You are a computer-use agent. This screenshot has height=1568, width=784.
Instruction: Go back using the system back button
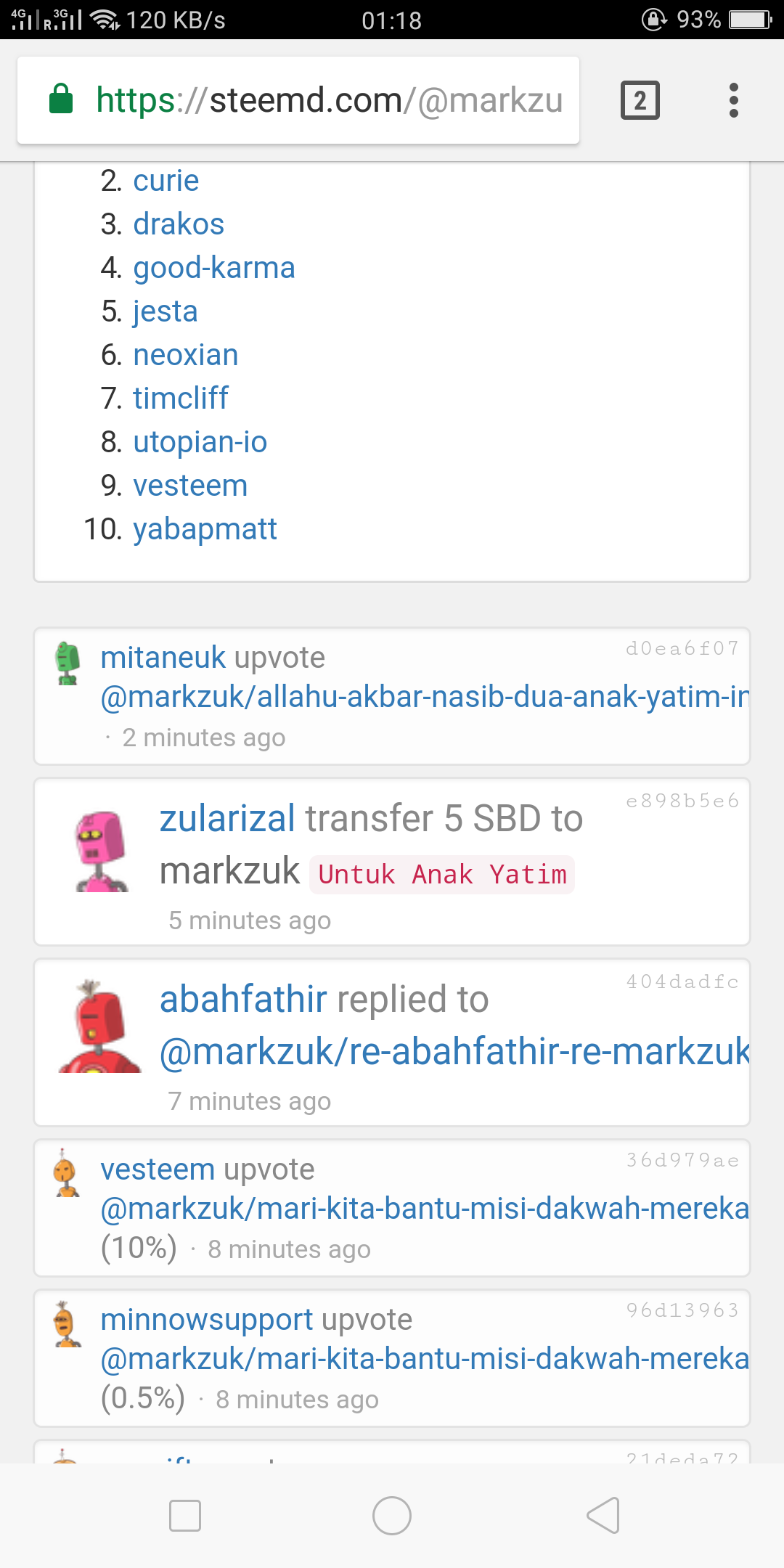603,1516
